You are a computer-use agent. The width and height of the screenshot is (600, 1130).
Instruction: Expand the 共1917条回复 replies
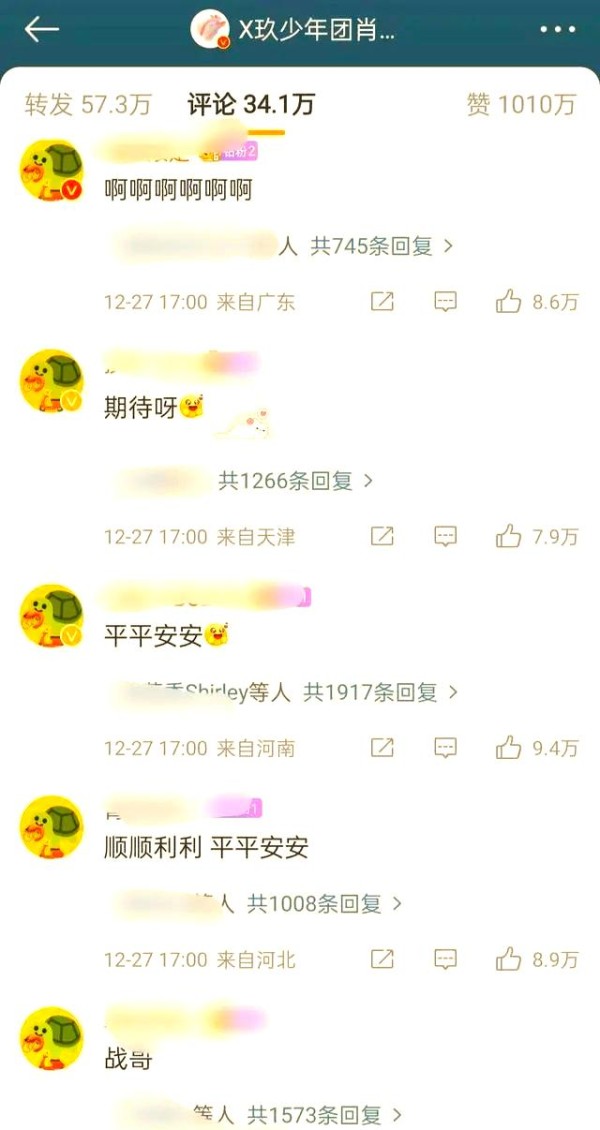[380, 693]
